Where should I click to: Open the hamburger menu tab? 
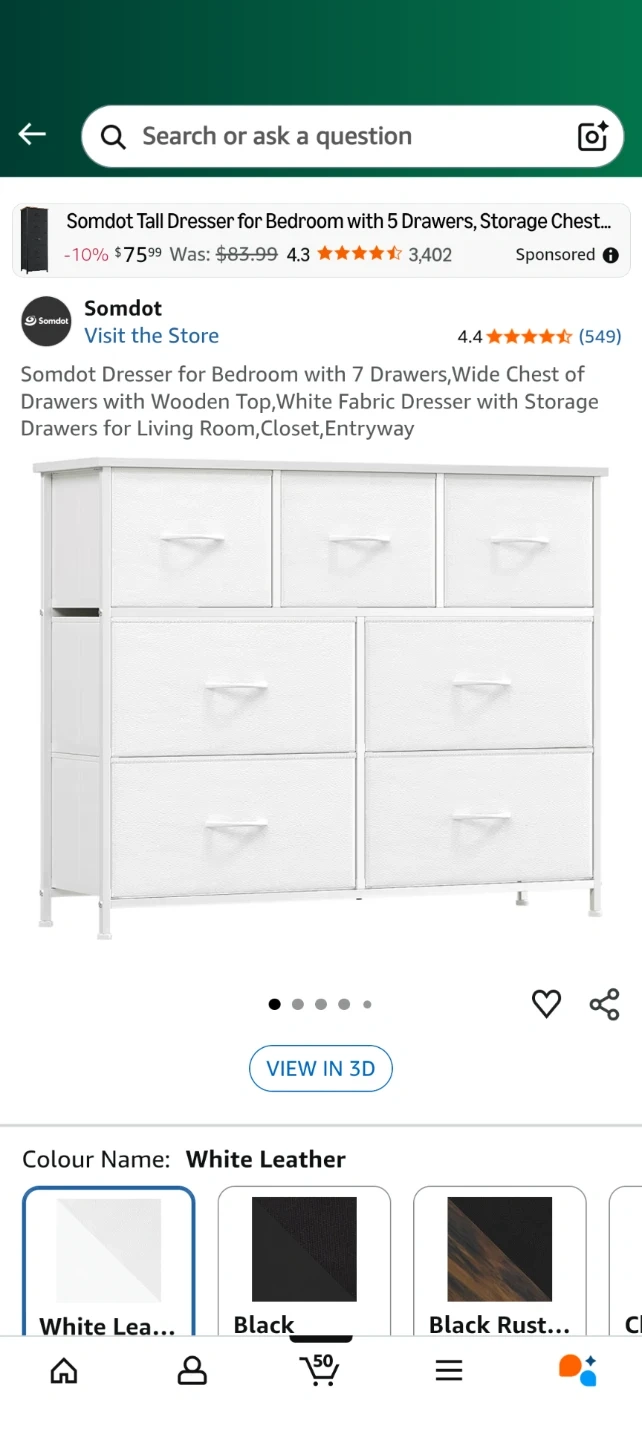click(x=449, y=1370)
